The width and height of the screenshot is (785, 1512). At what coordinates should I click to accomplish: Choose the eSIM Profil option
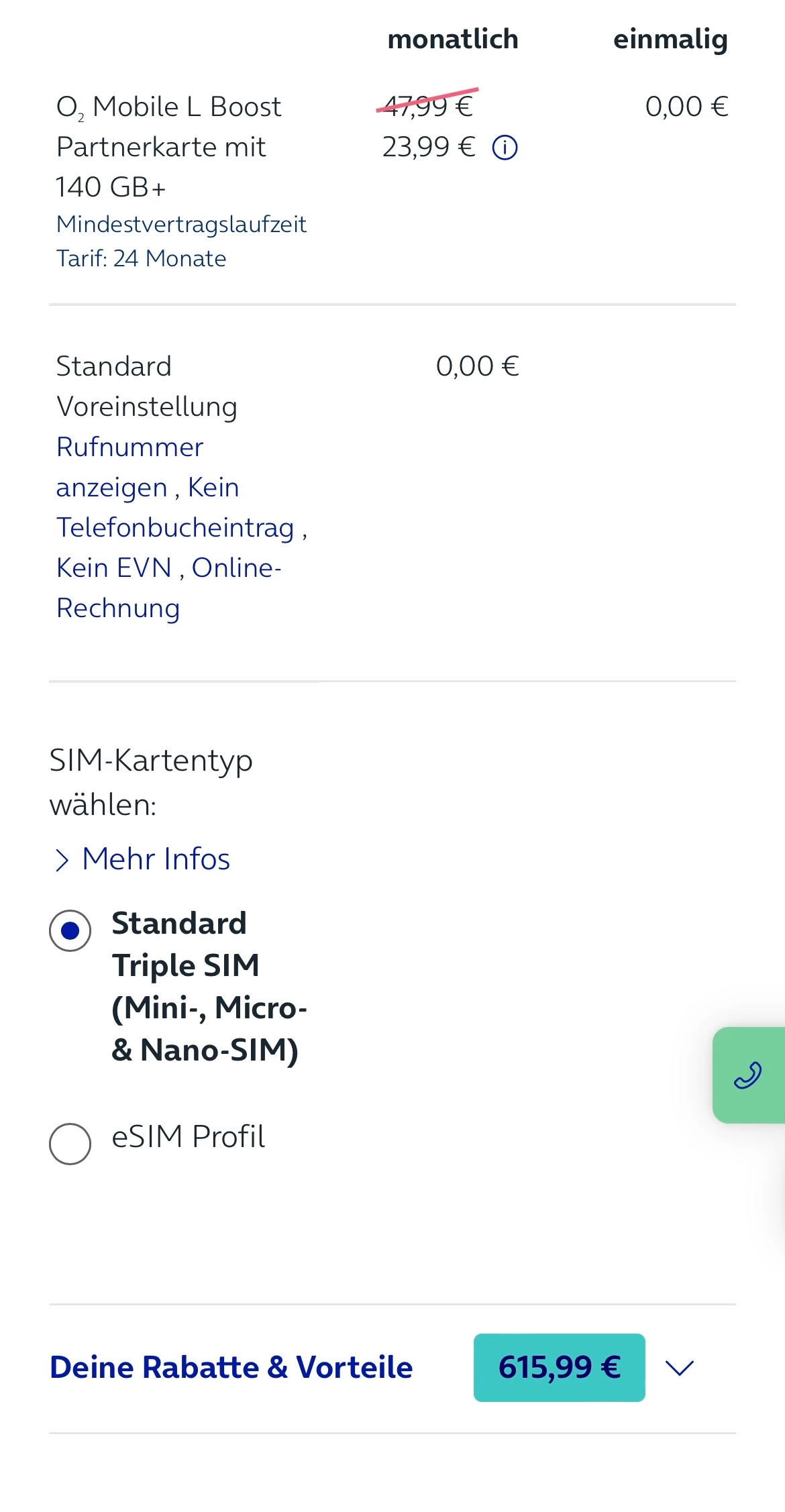click(x=70, y=1143)
